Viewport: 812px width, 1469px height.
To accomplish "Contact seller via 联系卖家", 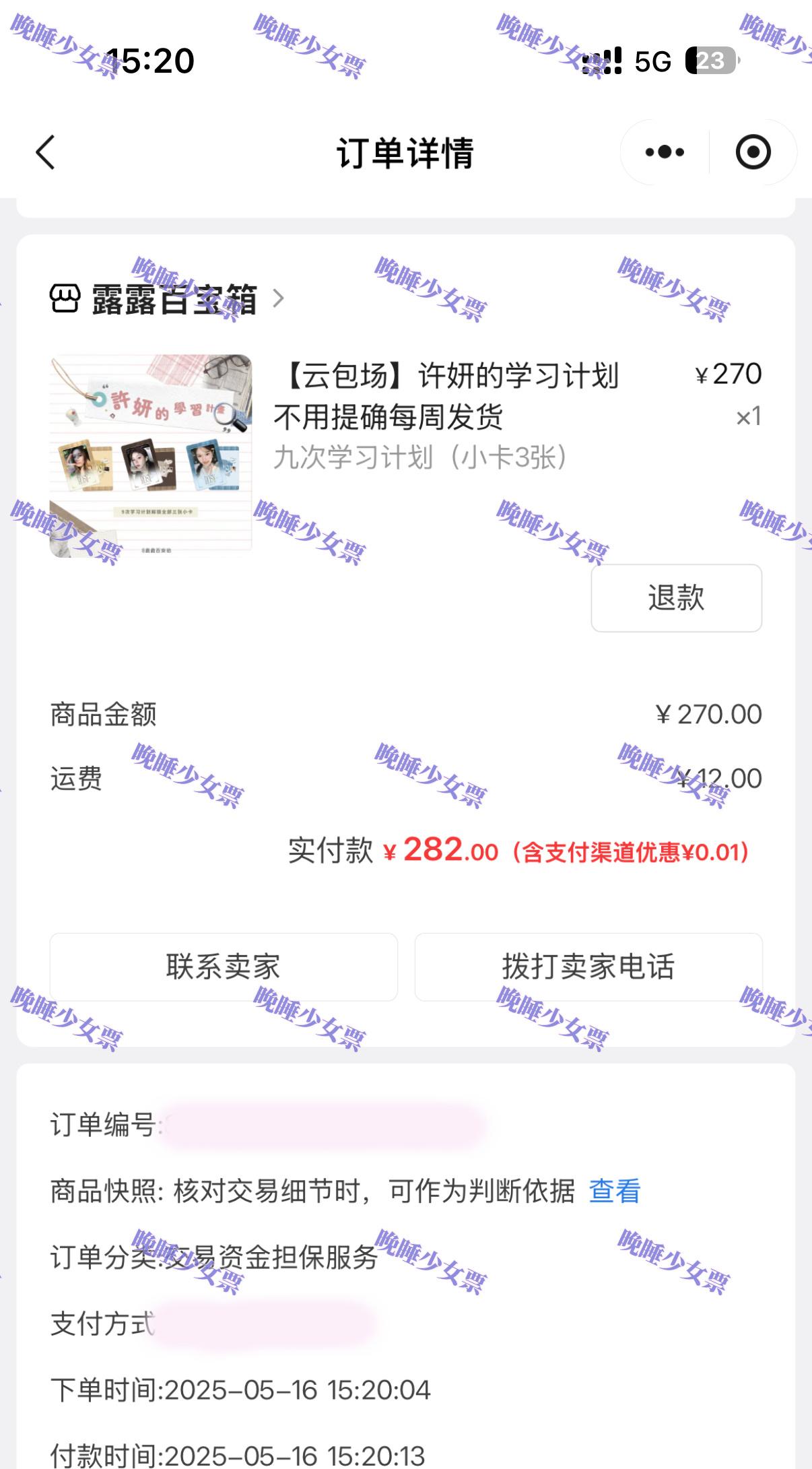I will point(224,967).
